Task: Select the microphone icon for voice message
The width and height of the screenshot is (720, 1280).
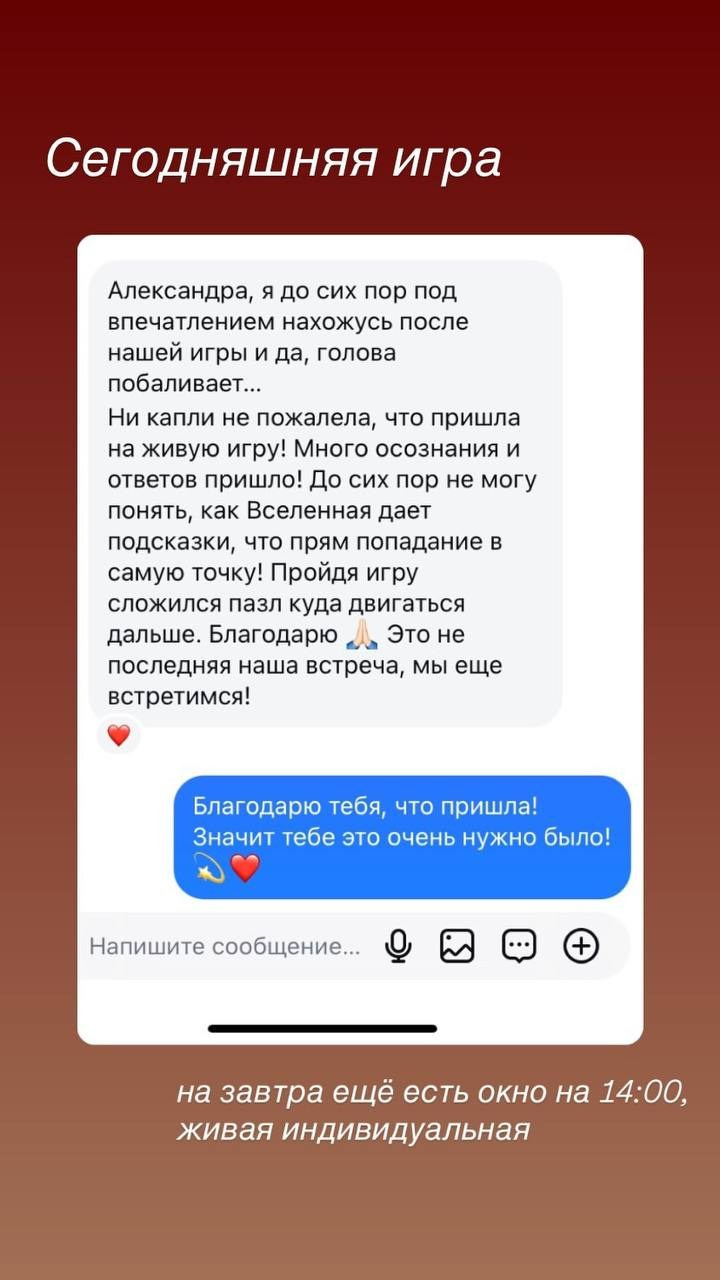Action: pyautogui.click(x=399, y=944)
